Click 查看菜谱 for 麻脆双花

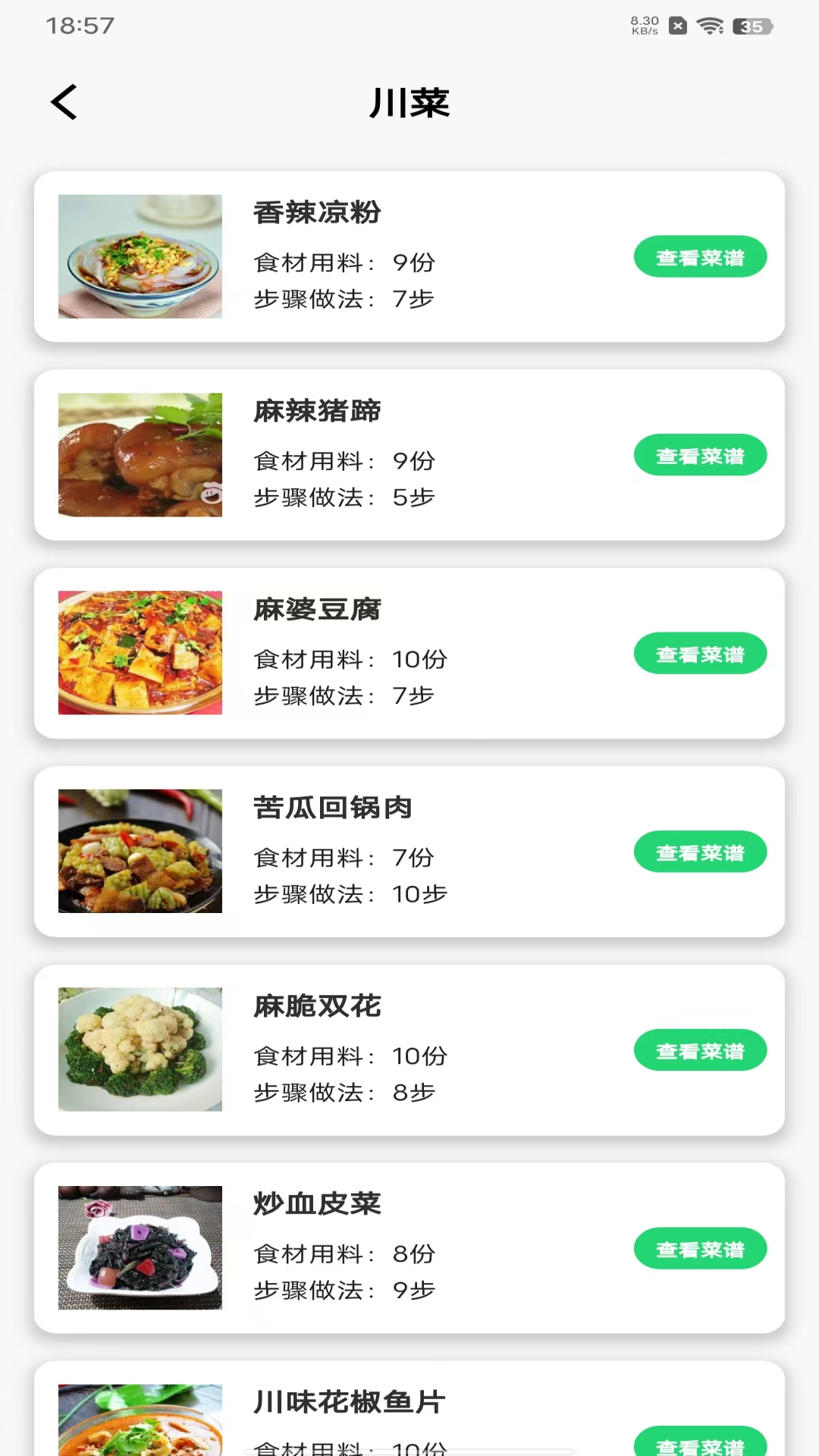click(x=700, y=1050)
